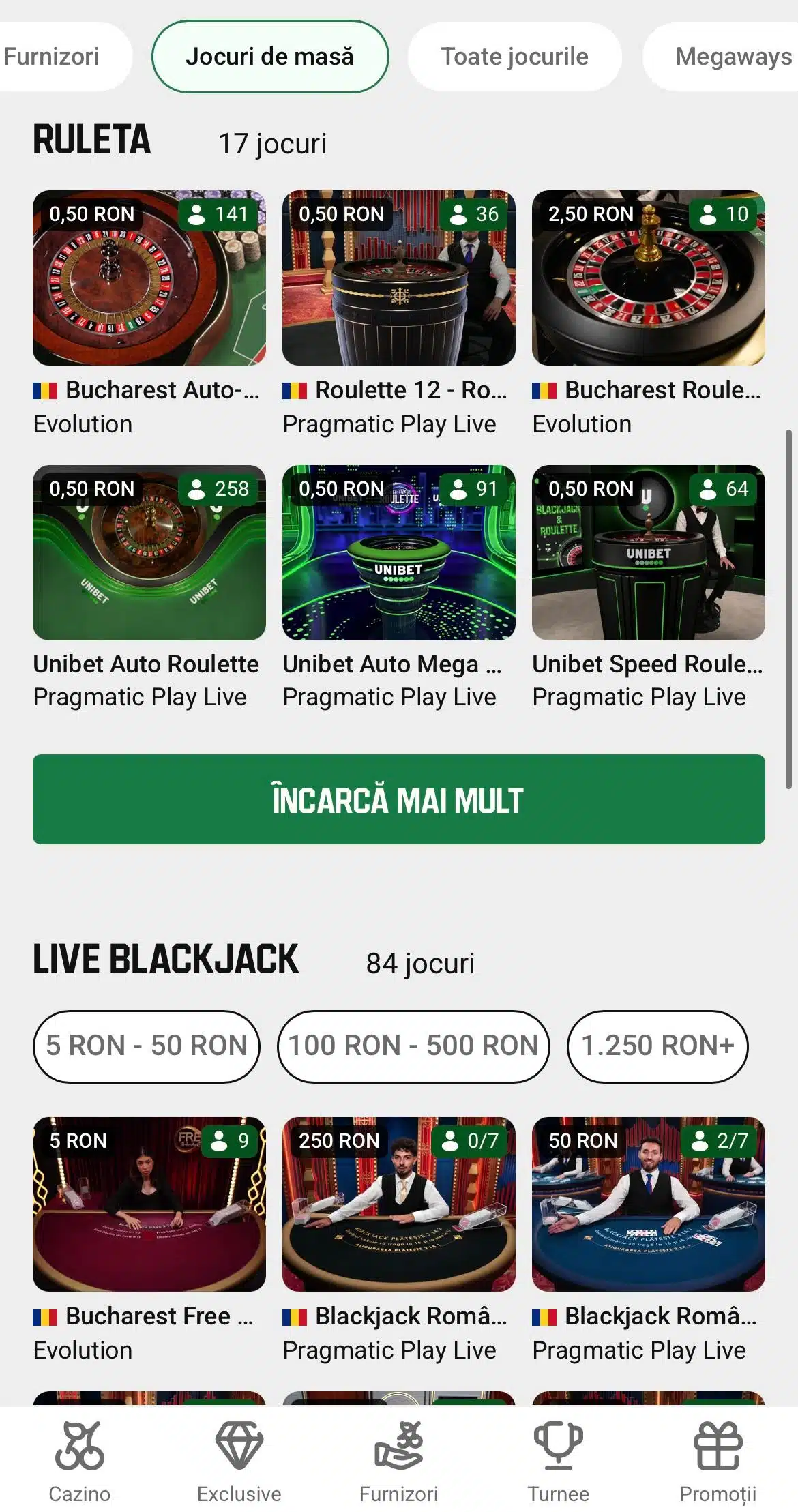This screenshot has width=798, height=1512.
Task: Open Bucharest Free blackjack table
Action: click(149, 1204)
